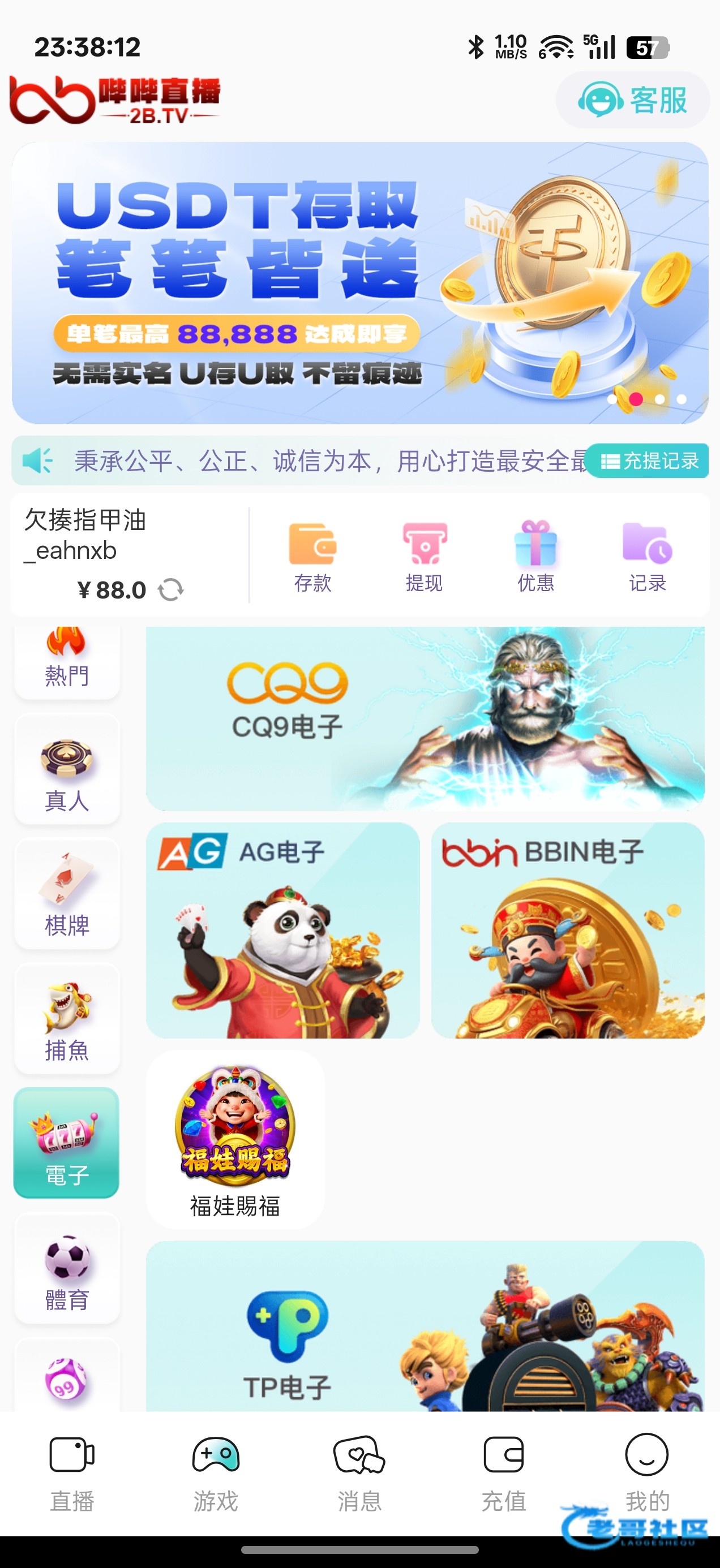
Task: Launch the 福娃賜福 game
Action: coord(235,1138)
